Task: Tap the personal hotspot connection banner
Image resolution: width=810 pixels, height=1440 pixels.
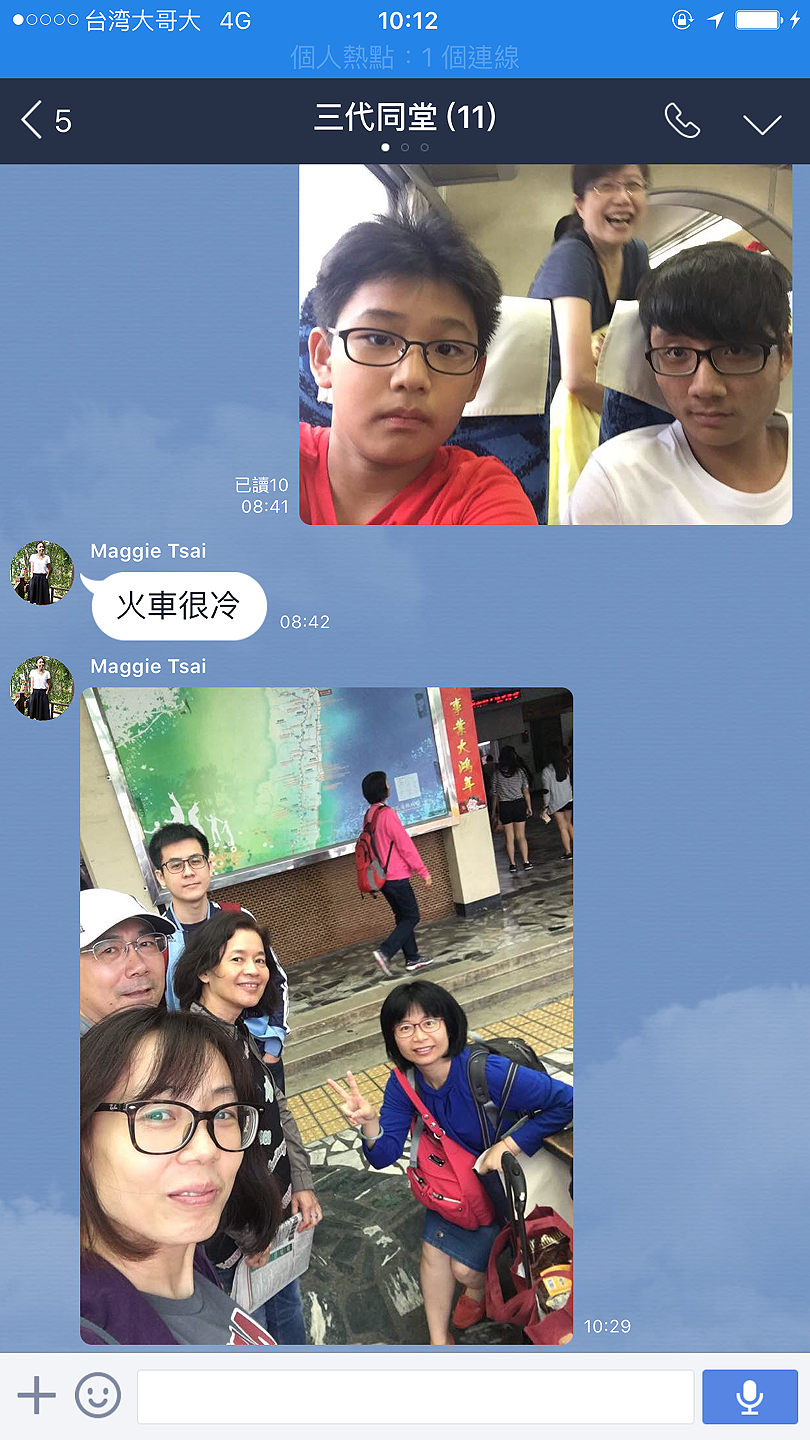Action: 405,58
